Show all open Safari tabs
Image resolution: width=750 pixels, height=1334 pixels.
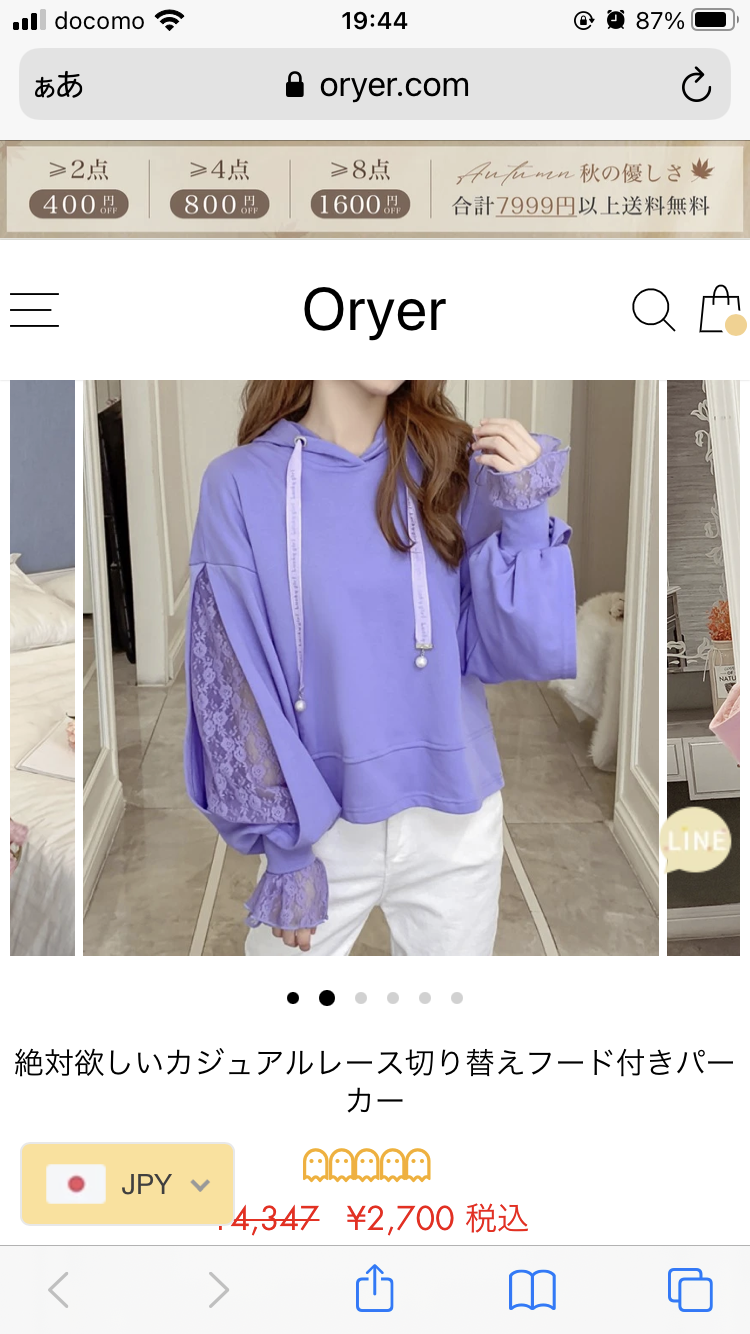tap(690, 1290)
